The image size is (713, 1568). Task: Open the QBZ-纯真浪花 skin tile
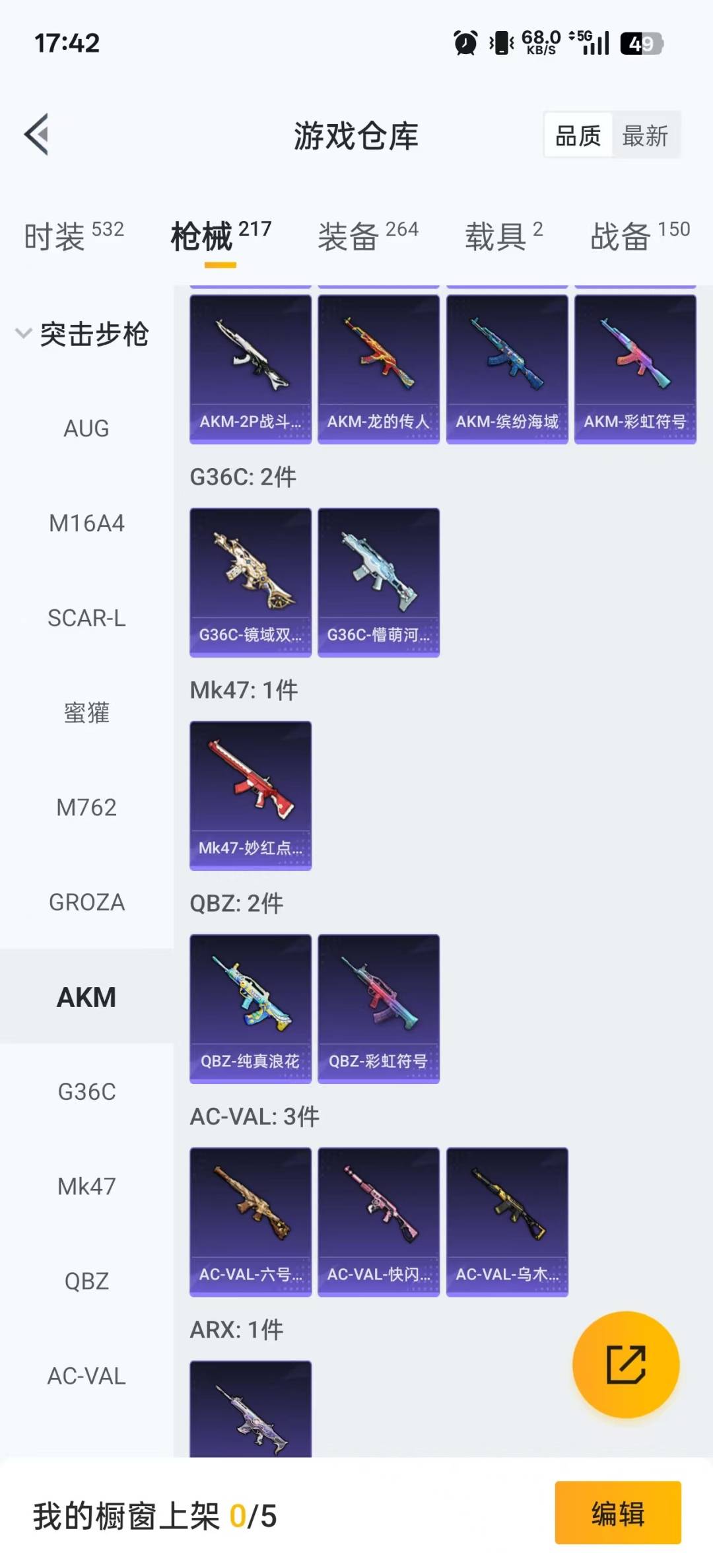click(250, 1008)
